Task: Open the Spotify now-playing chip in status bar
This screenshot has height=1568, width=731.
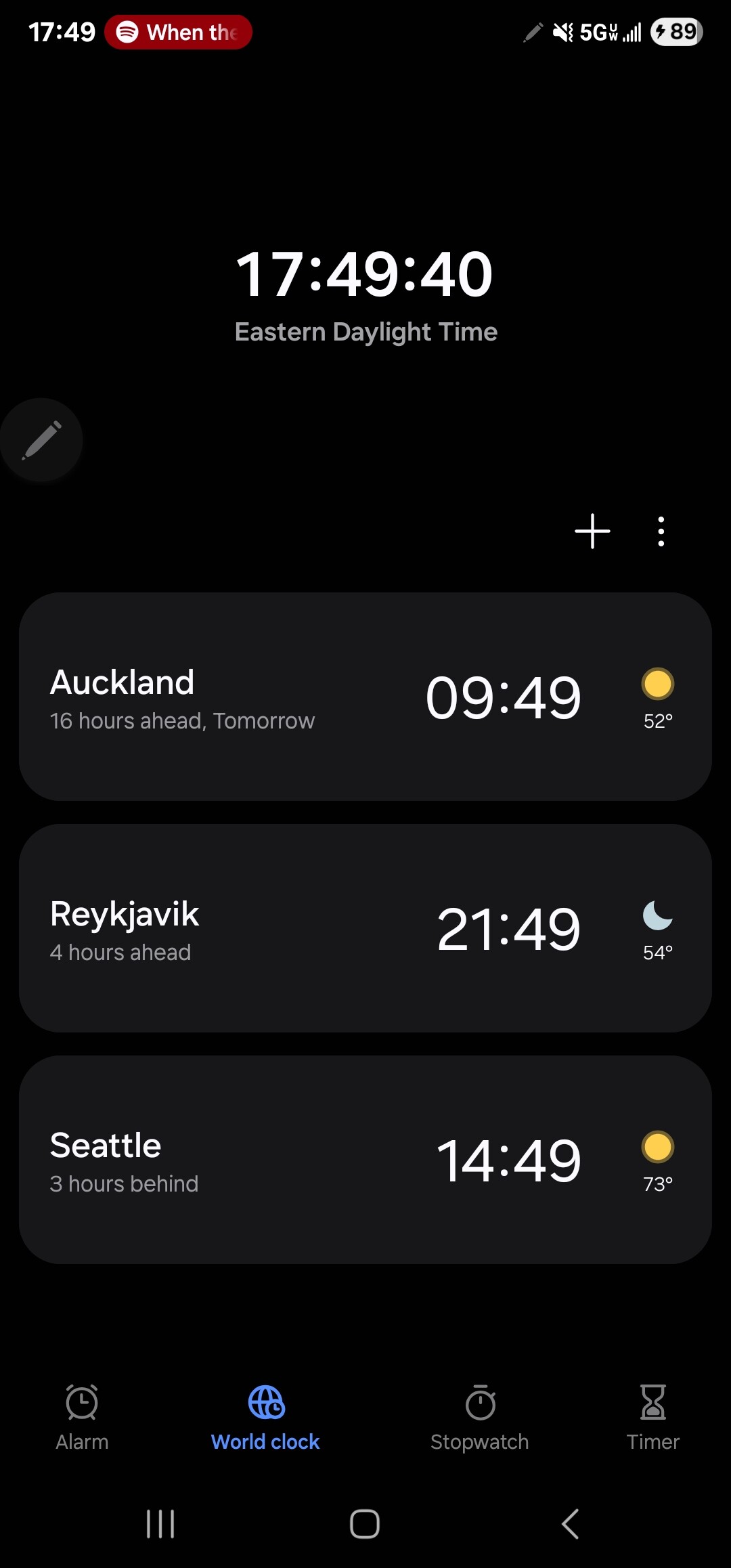Action: [x=178, y=32]
